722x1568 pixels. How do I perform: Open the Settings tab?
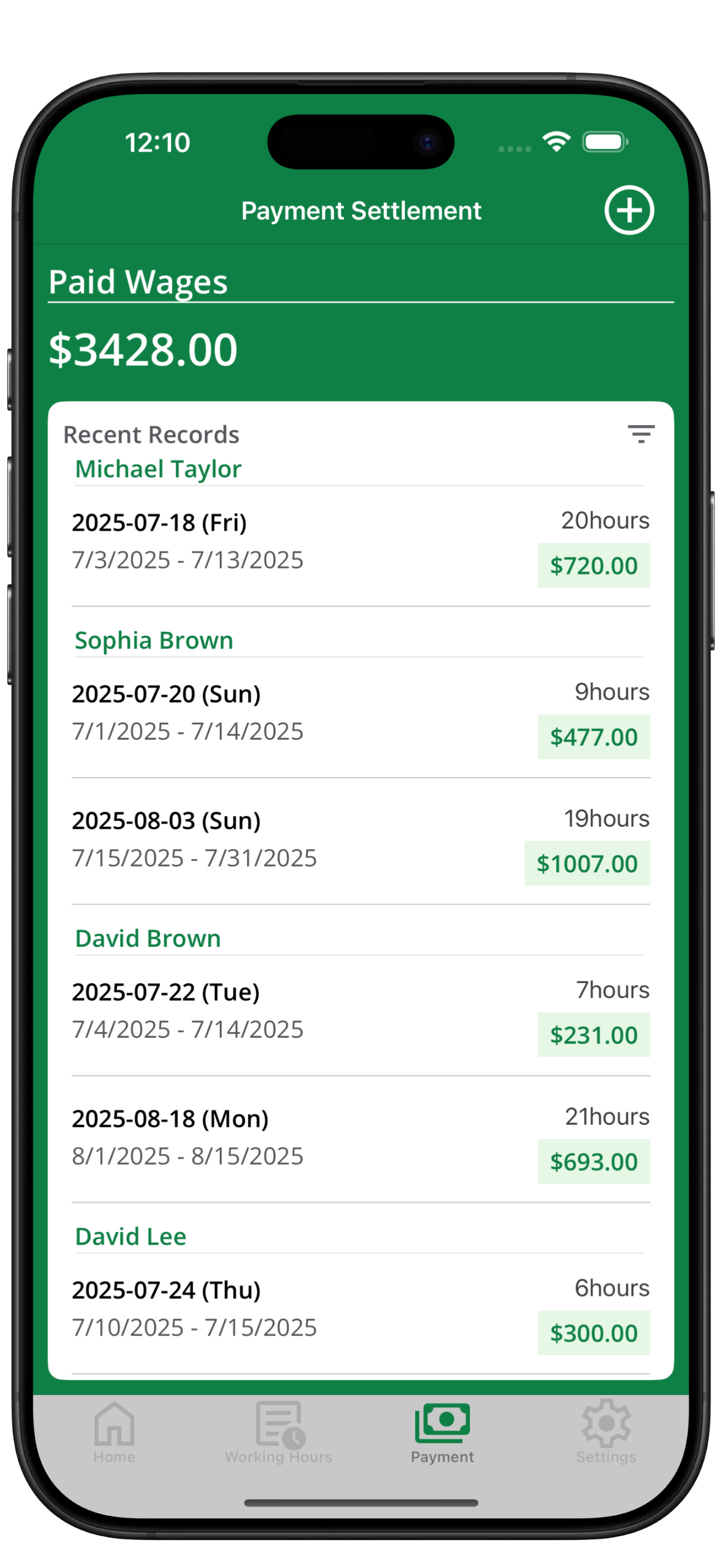coord(605,1432)
